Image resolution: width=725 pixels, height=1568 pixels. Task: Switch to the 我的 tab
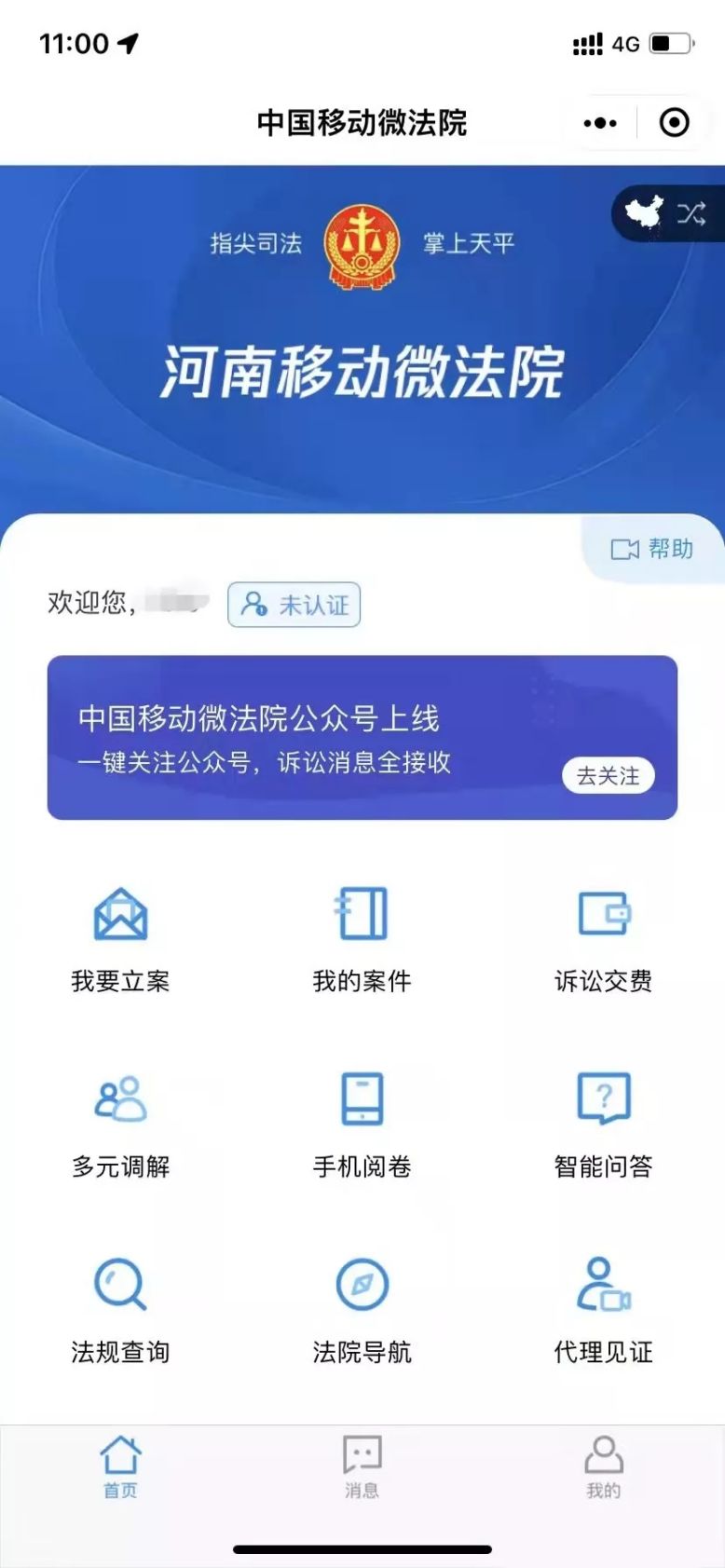tap(604, 1466)
